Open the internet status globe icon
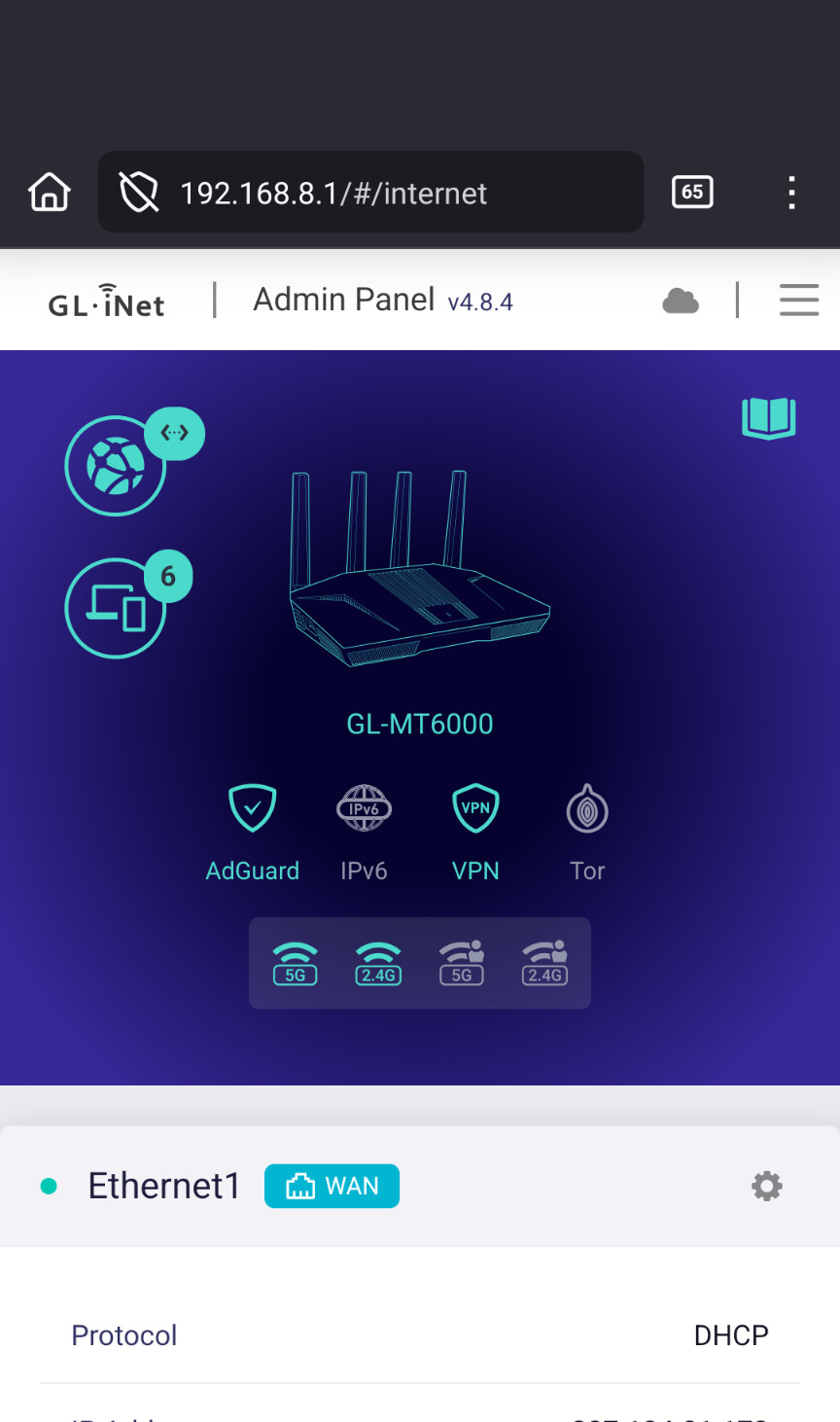 coord(117,467)
